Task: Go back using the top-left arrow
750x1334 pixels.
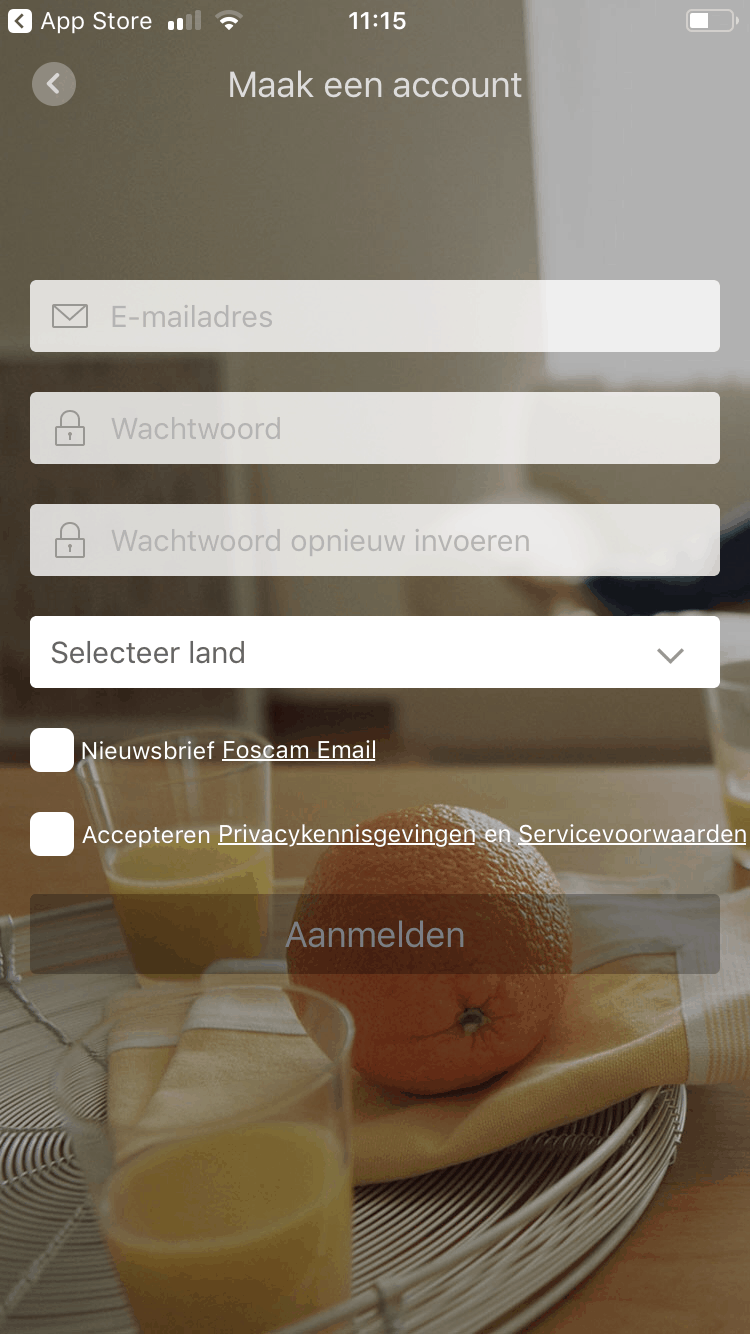Action: coord(54,84)
